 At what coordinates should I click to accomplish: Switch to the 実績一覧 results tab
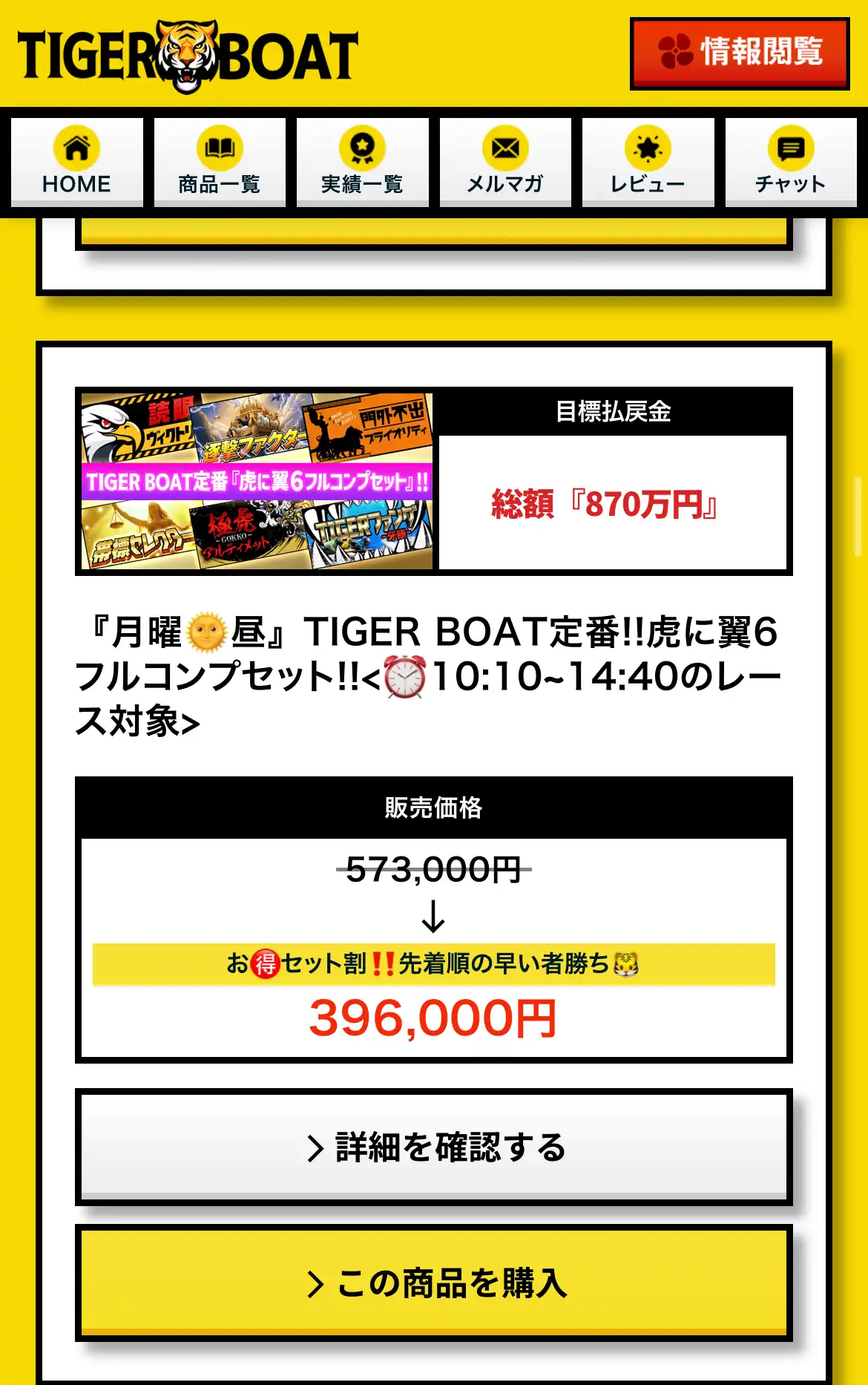point(362,162)
